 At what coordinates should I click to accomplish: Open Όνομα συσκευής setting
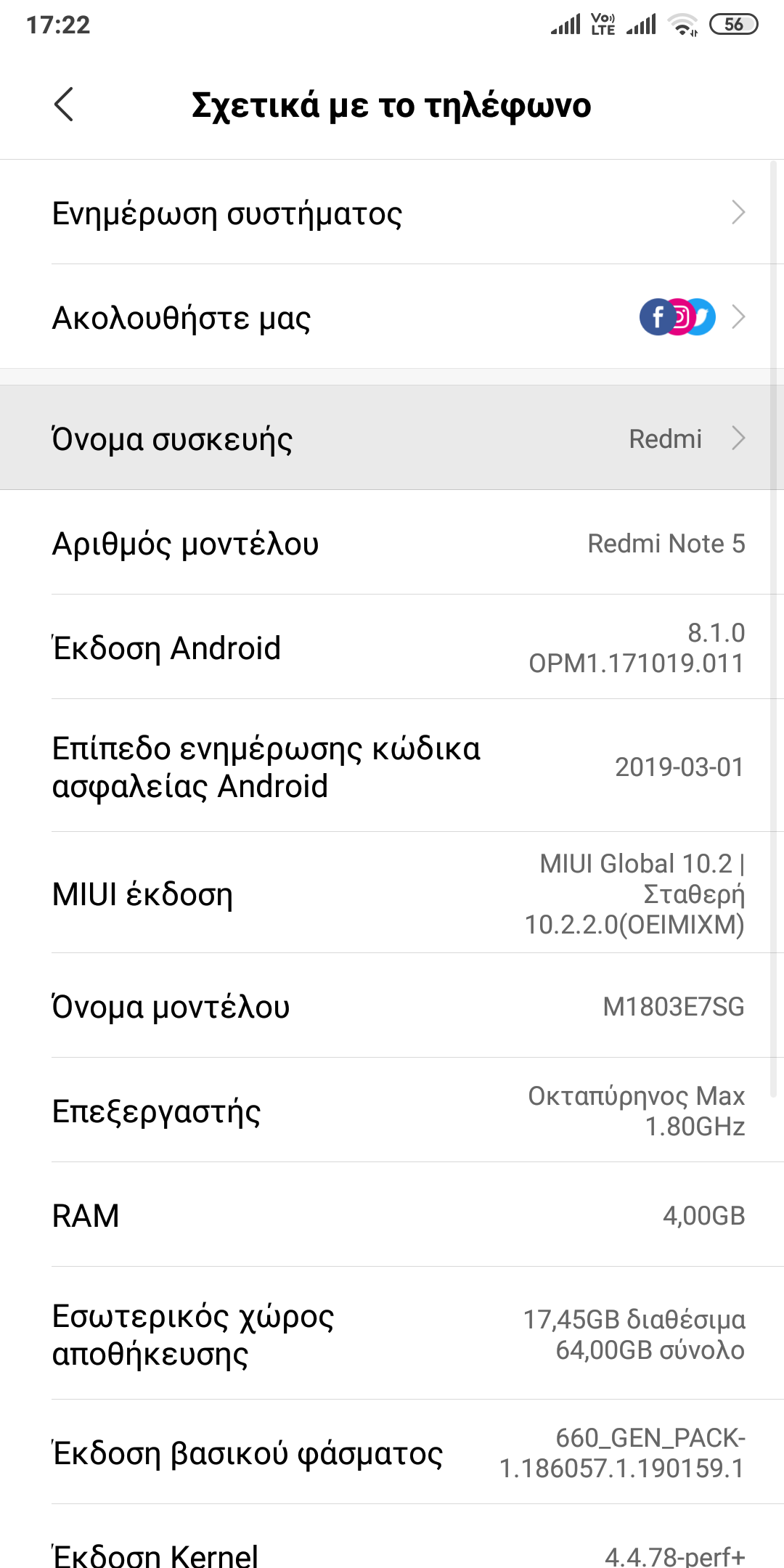392,438
